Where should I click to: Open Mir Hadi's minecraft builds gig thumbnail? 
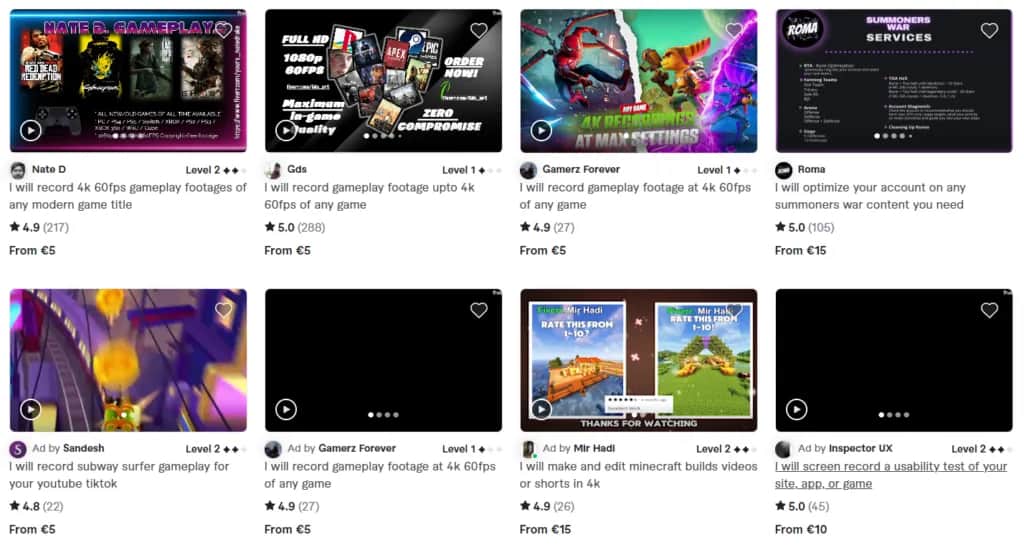pos(638,355)
